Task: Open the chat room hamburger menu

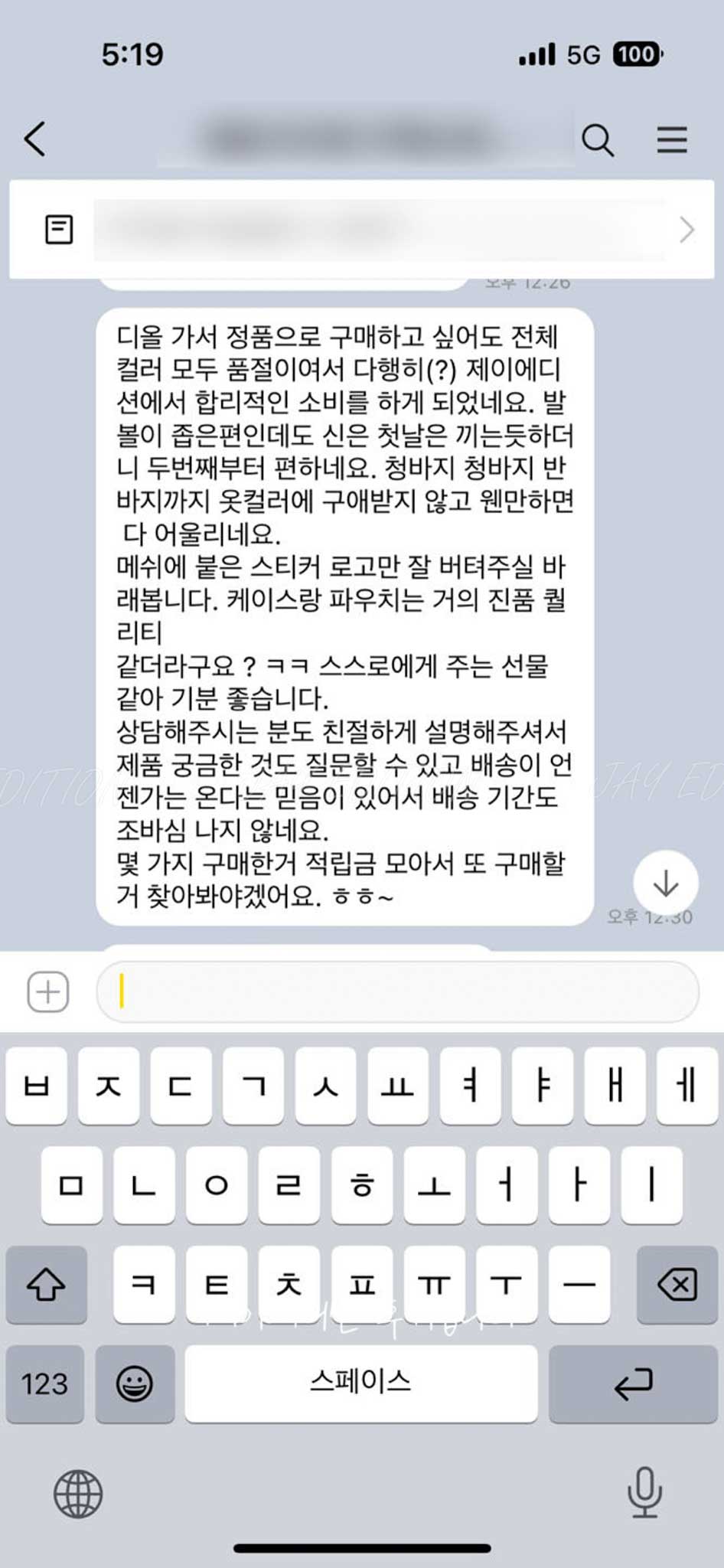Action: click(x=671, y=140)
